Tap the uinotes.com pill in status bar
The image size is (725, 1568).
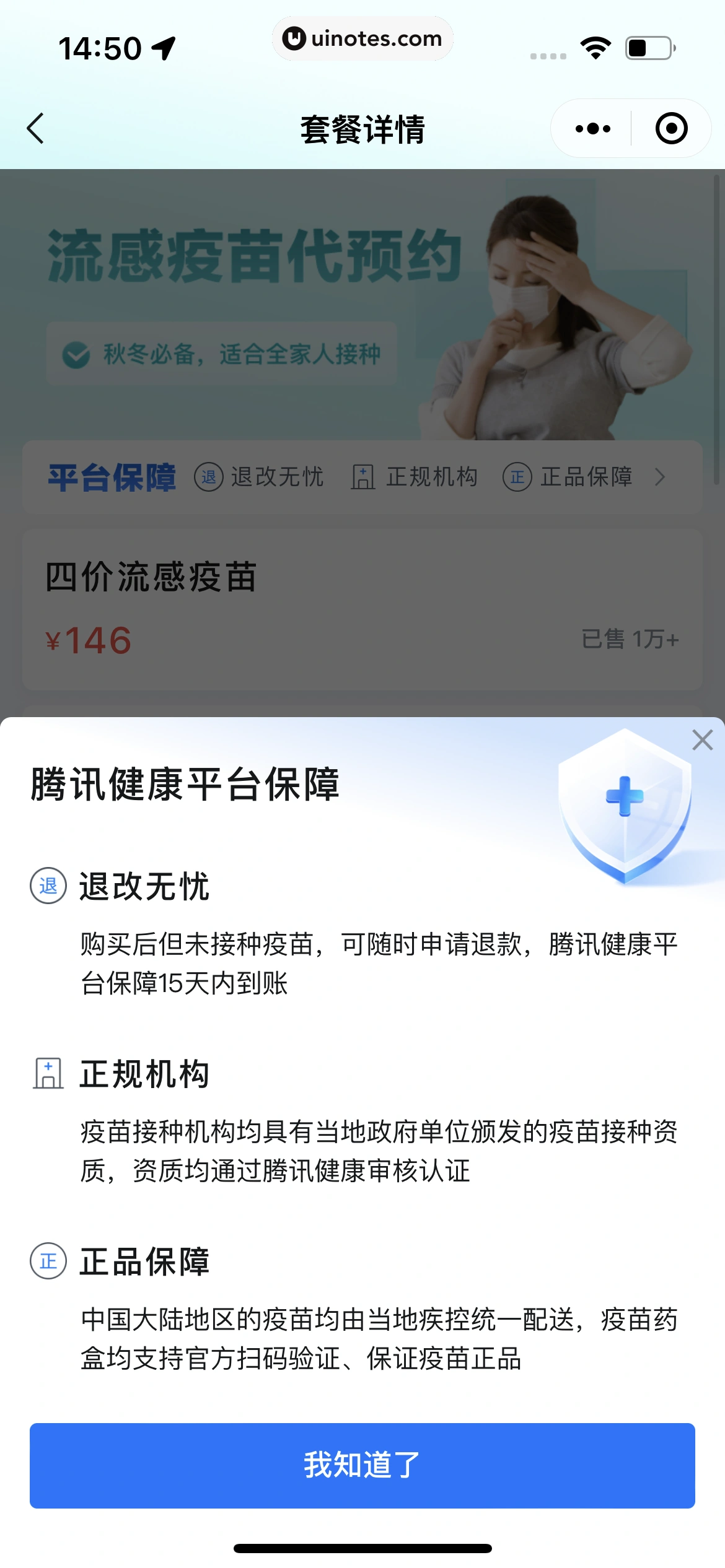click(362, 38)
